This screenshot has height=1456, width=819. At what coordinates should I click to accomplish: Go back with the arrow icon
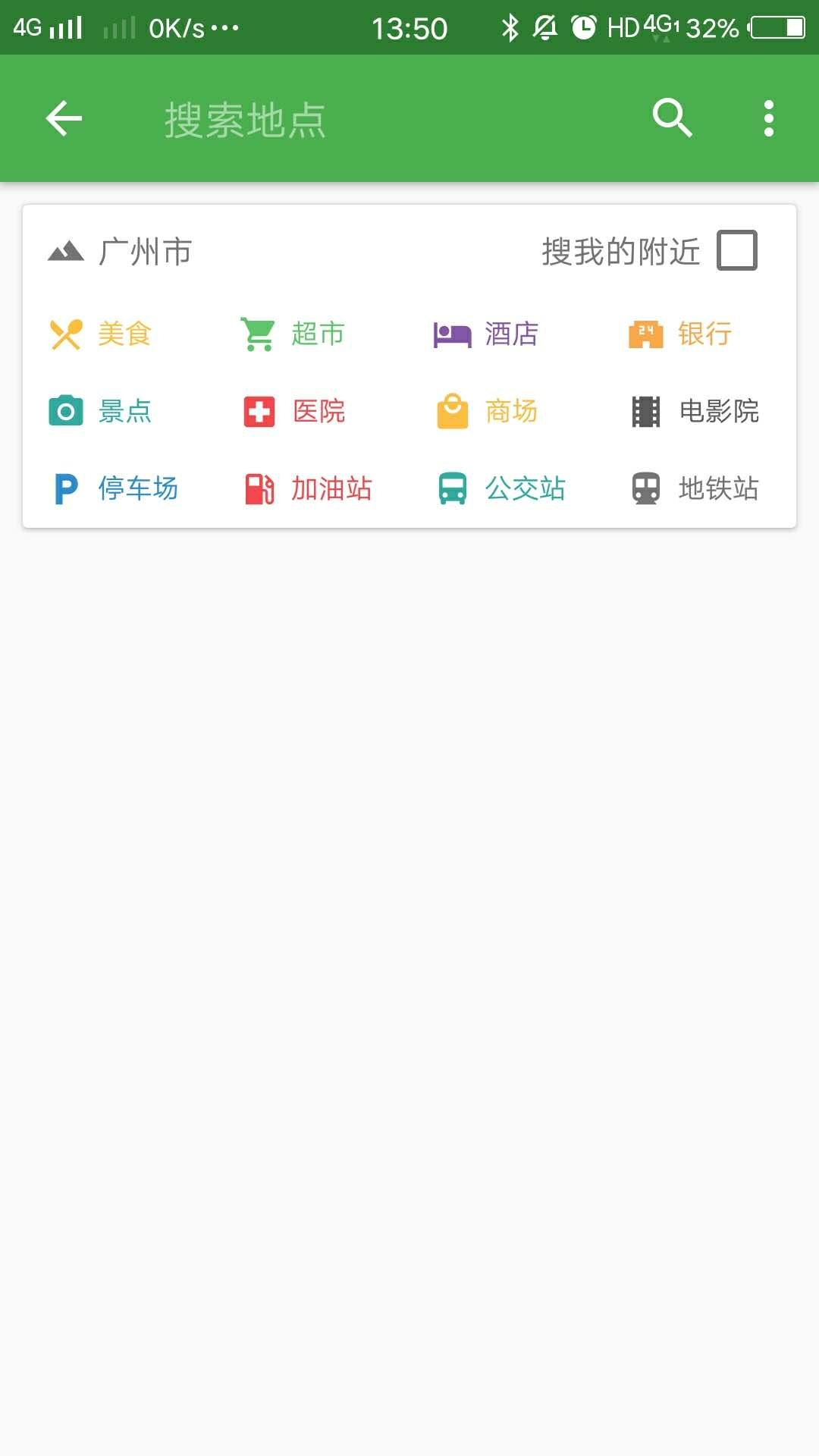tap(64, 118)
